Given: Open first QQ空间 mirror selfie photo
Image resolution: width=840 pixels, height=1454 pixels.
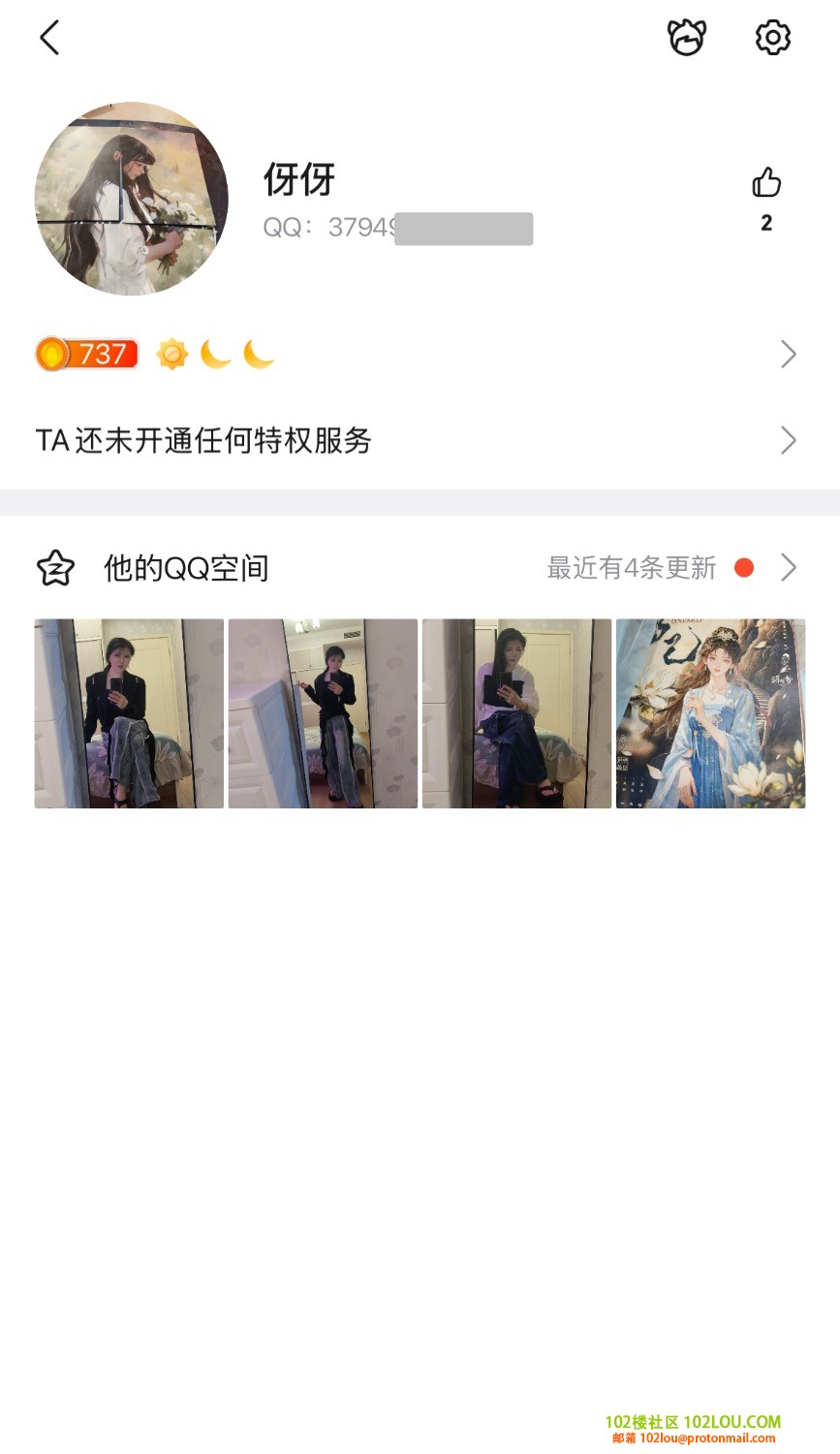Looking at the screenshot, I should [x=129, y=713].
